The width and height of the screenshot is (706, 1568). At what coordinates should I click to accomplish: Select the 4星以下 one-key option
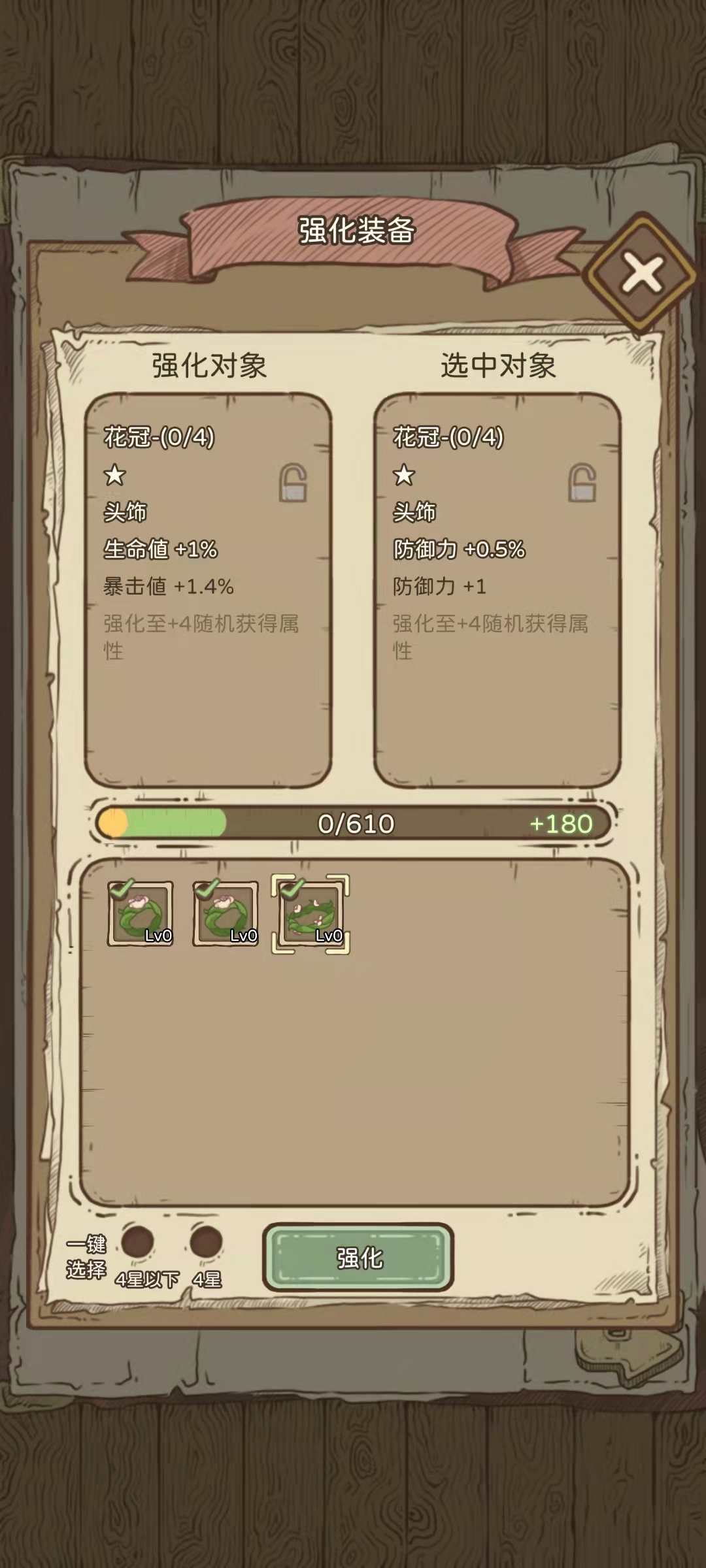coord(138,1242)
